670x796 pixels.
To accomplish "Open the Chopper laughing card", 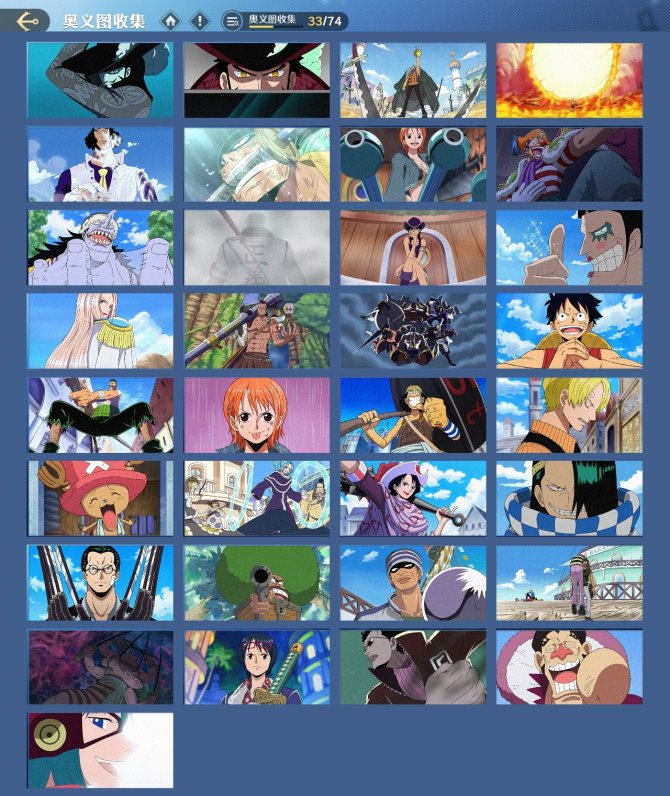I will [x=100, y=498].
